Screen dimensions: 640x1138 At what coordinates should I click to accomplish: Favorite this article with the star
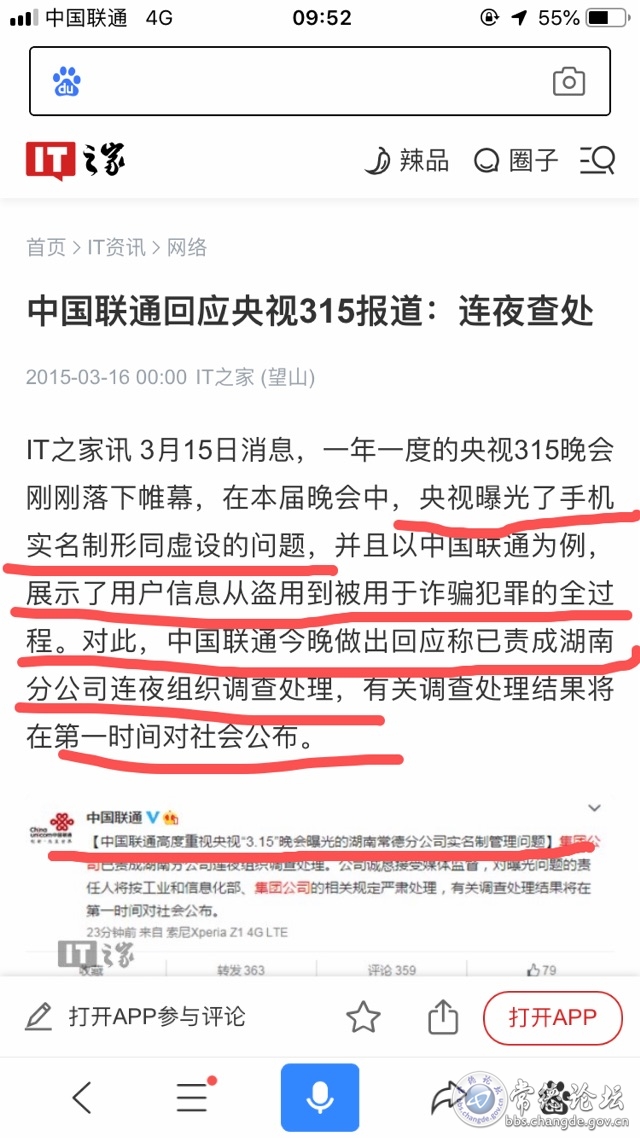point(363,1018)
